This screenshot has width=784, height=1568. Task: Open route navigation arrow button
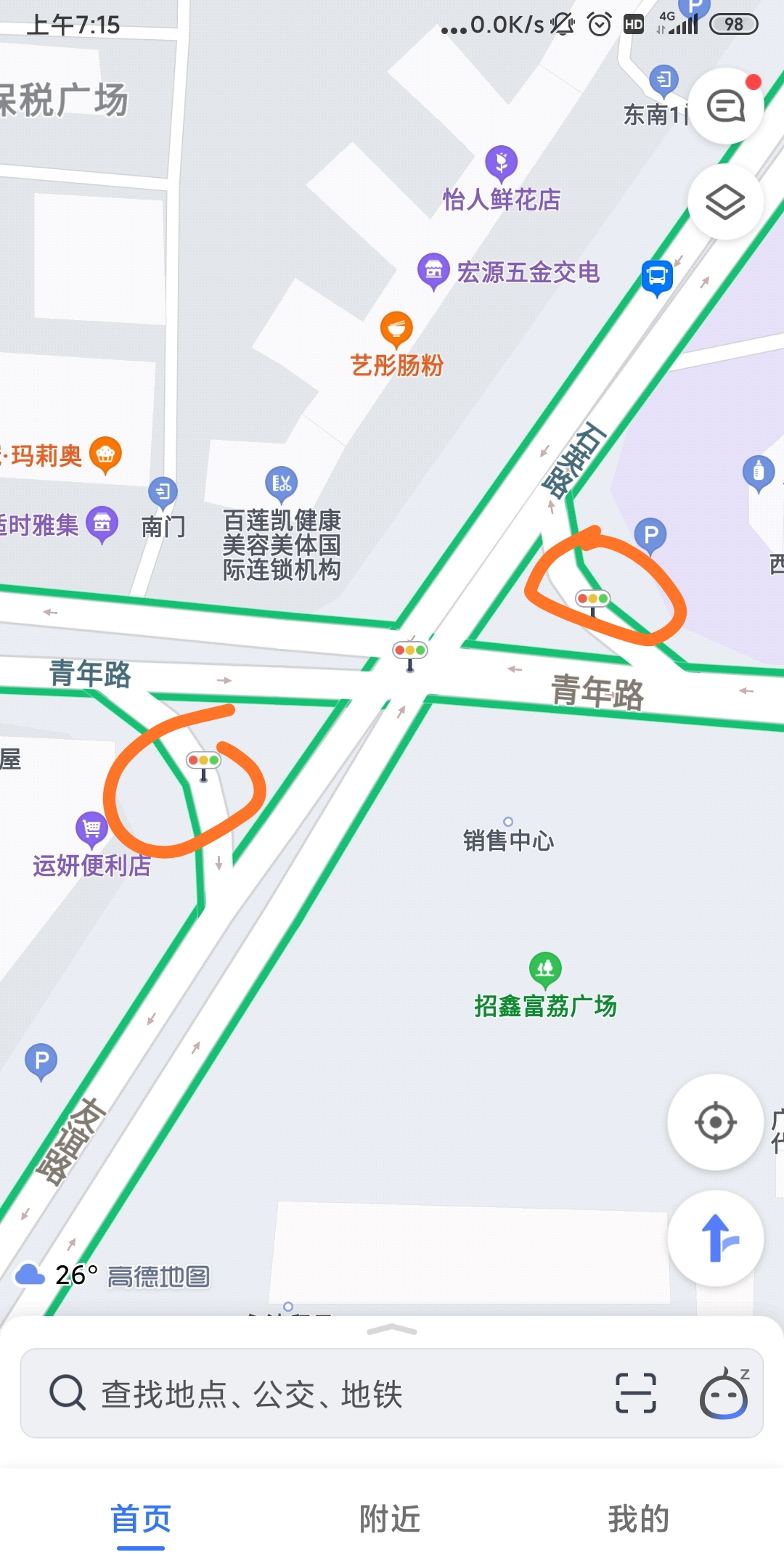click(715, 1238)
